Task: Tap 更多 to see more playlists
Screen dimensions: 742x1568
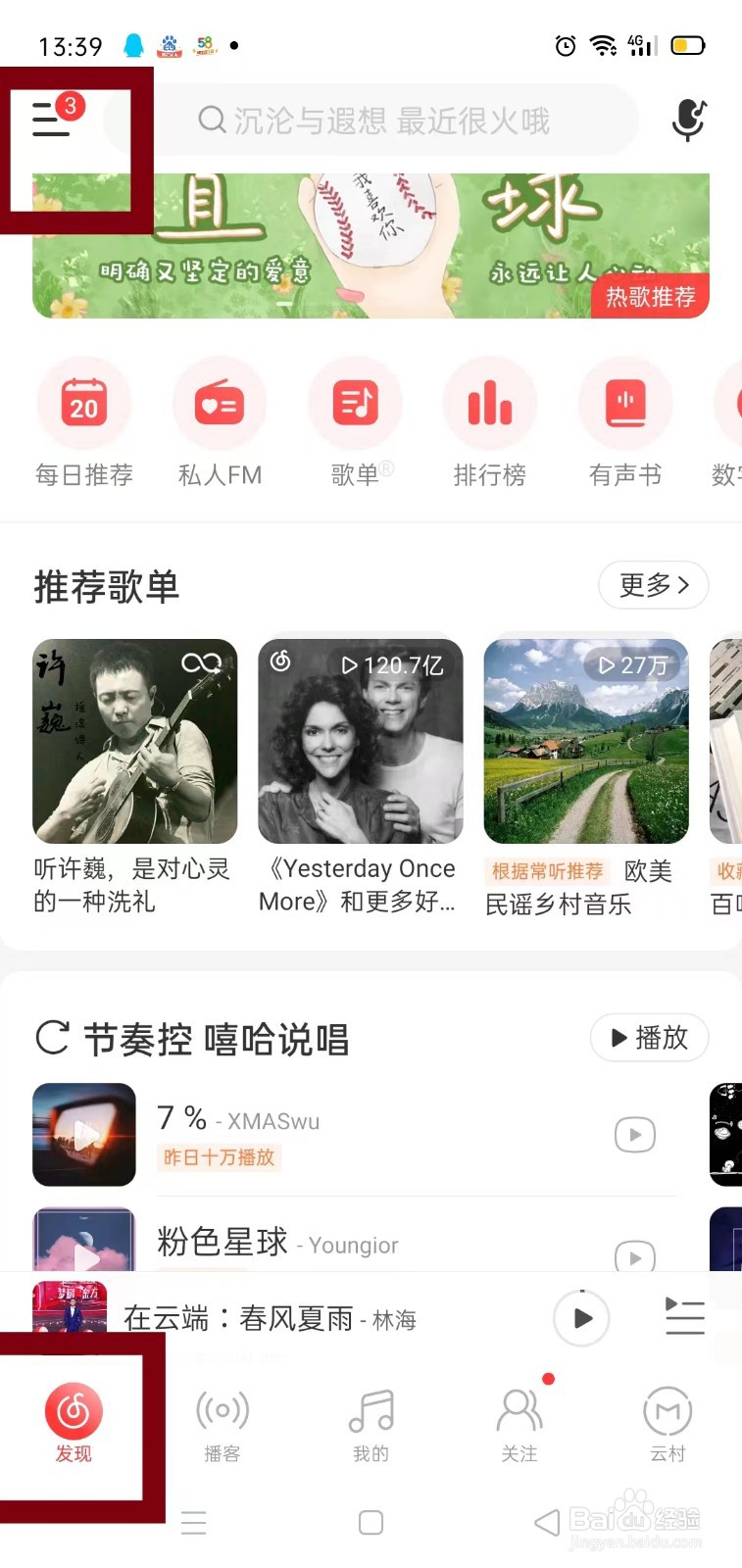Action: click(654, 585)
